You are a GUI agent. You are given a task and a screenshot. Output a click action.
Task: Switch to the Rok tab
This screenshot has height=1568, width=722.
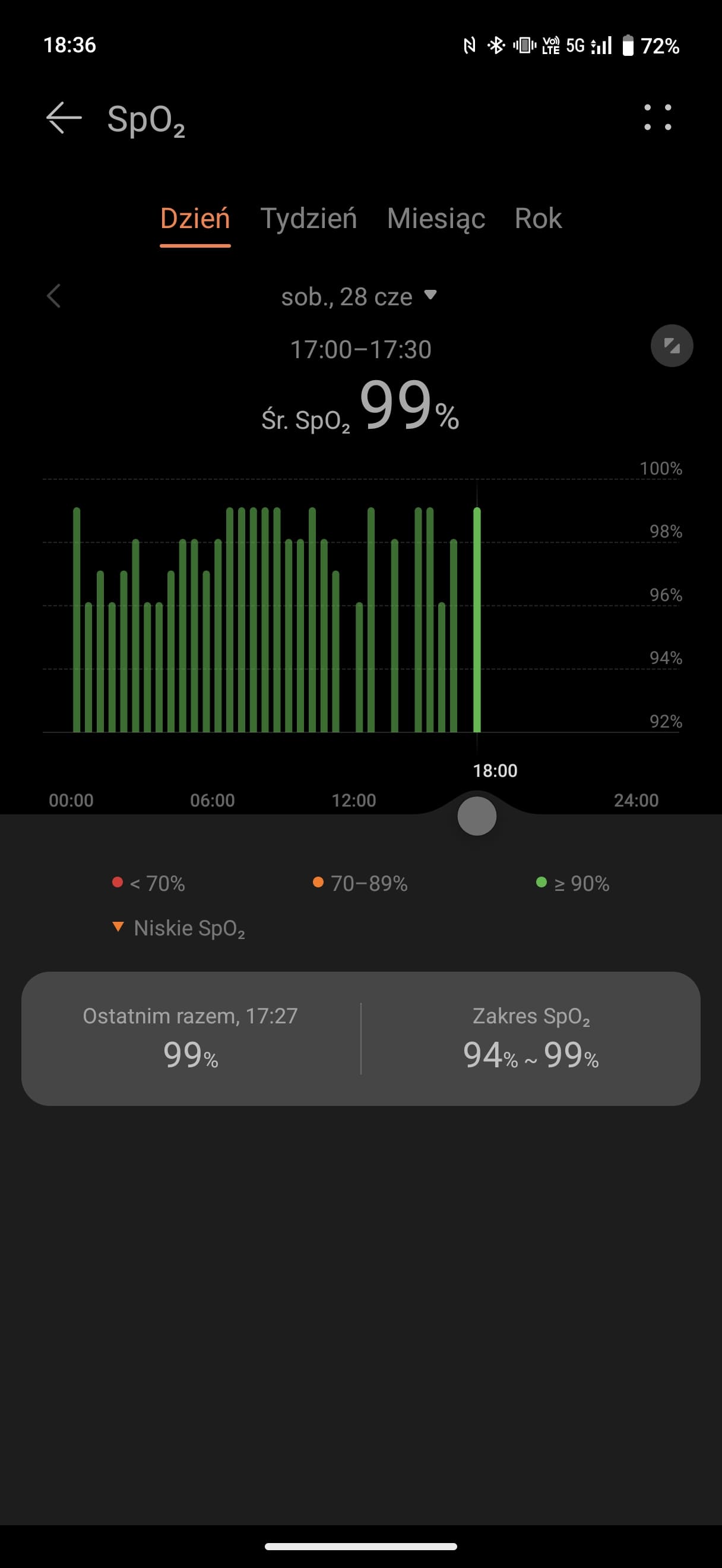coord(539,219)
